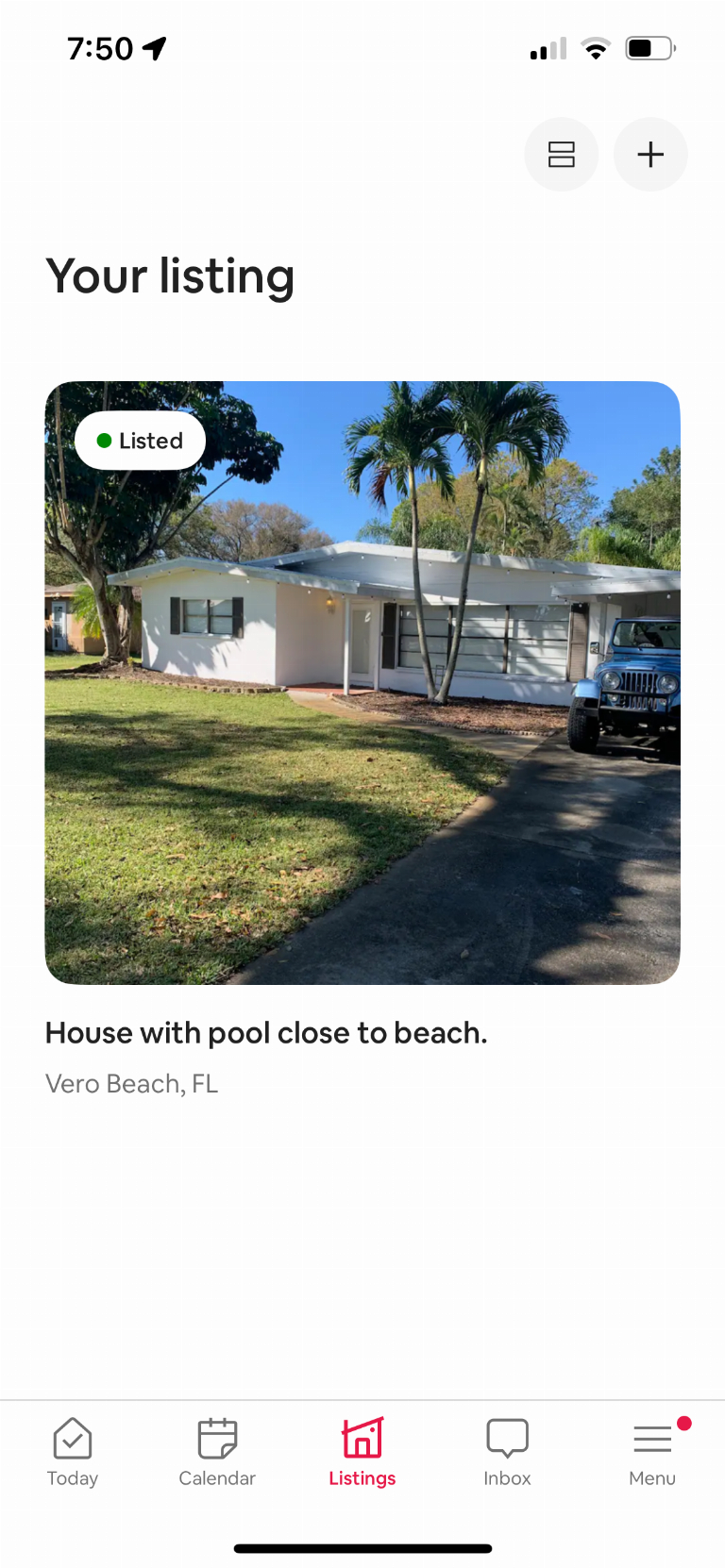
Task: Open the House with pool listing card
Action: 362,683
